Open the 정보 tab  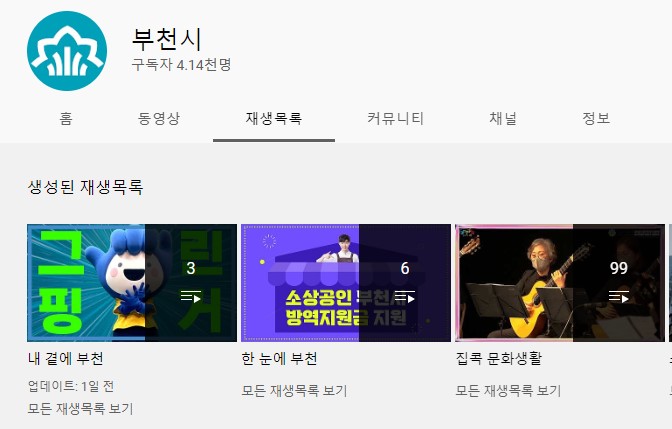point(596,118)
